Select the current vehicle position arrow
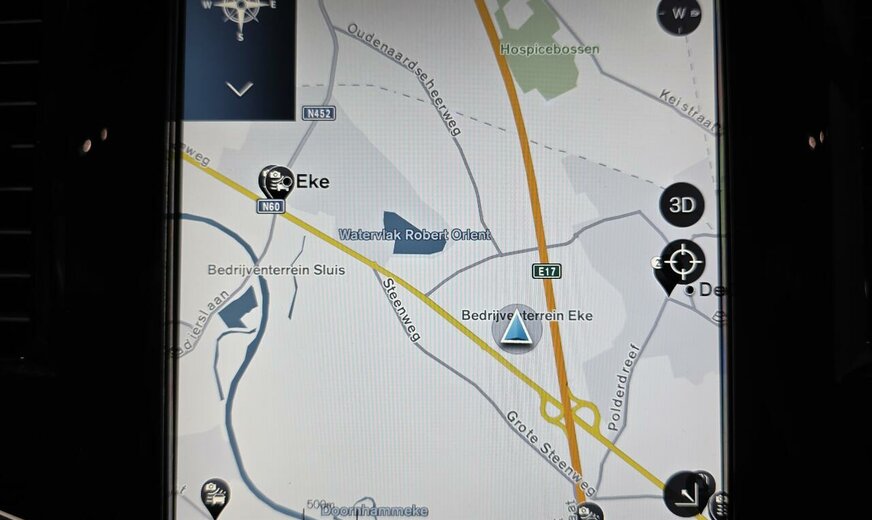Viewport: 872px width, 520px height. (x=516, y=329)
